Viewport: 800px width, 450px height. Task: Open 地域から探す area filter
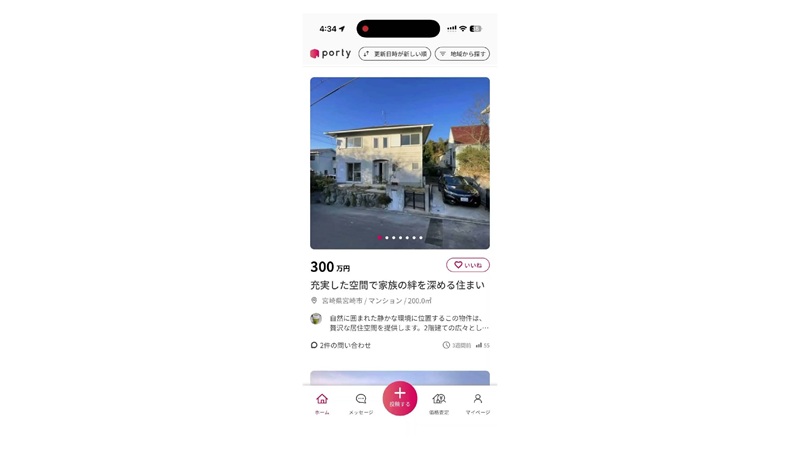[462, 54]
